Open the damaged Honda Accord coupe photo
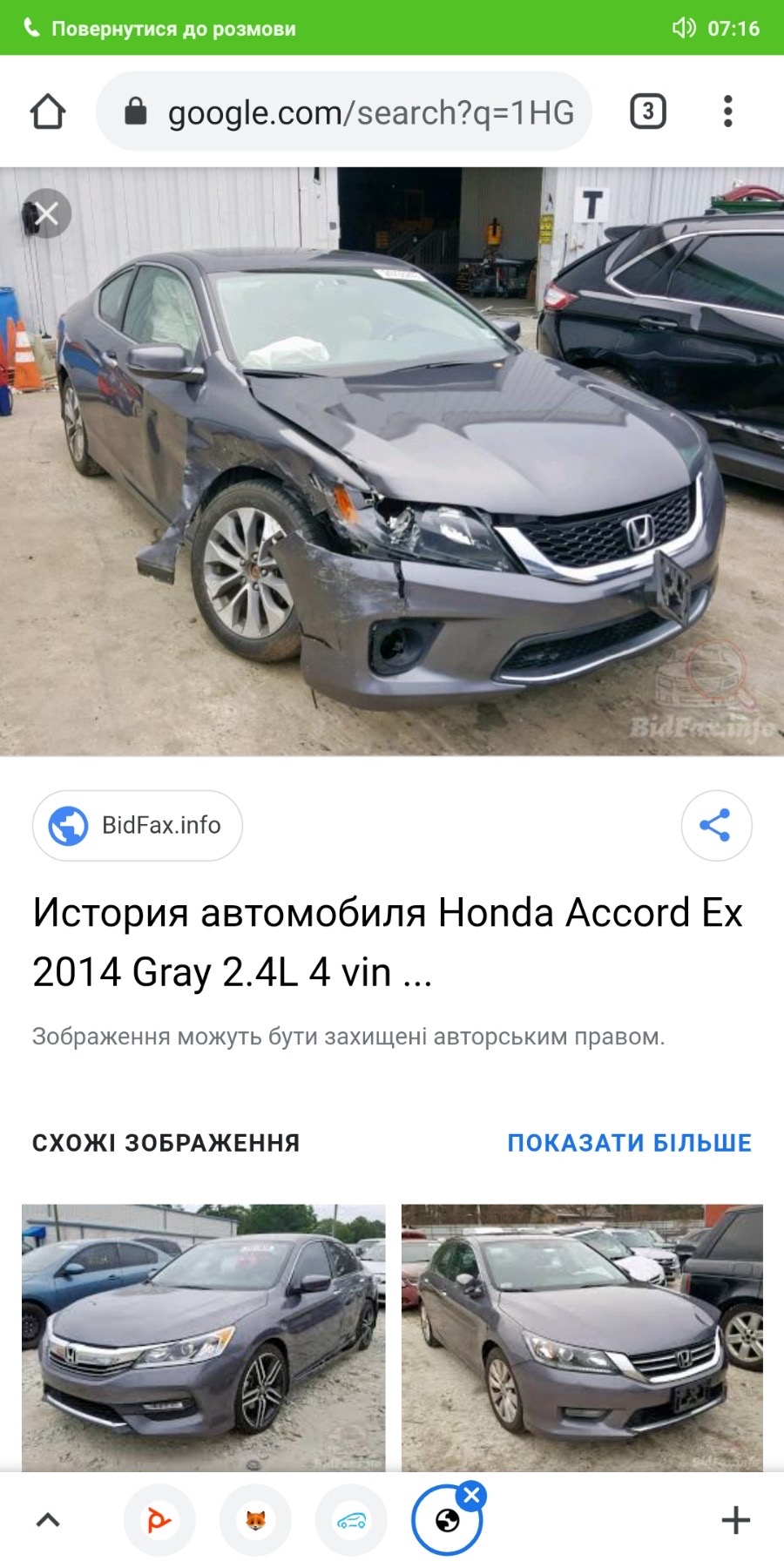 click(x=392, y=461)
